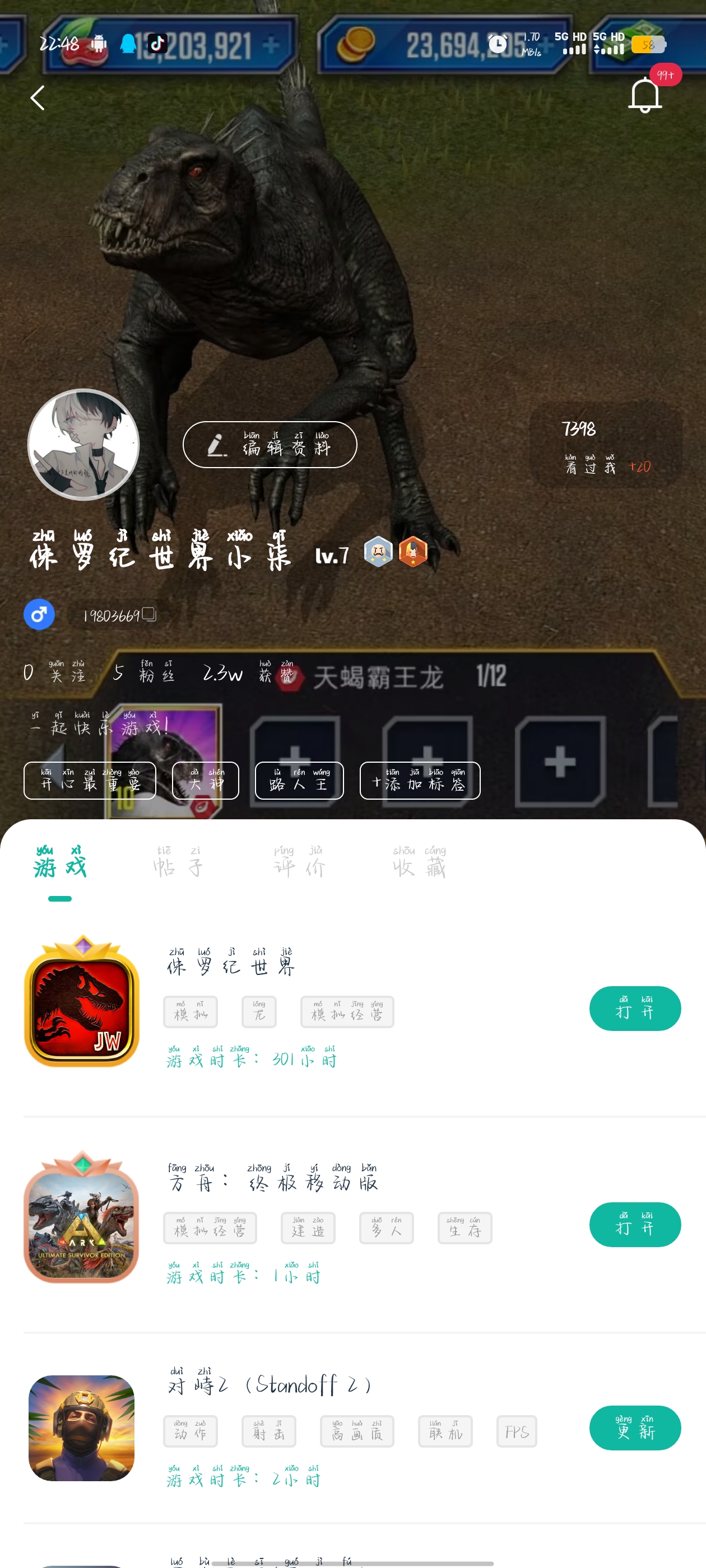Launch 方舟：终极移动版 with its 打开 button
Viewport: 706px width, 1568px height.
pos(635,1225)
